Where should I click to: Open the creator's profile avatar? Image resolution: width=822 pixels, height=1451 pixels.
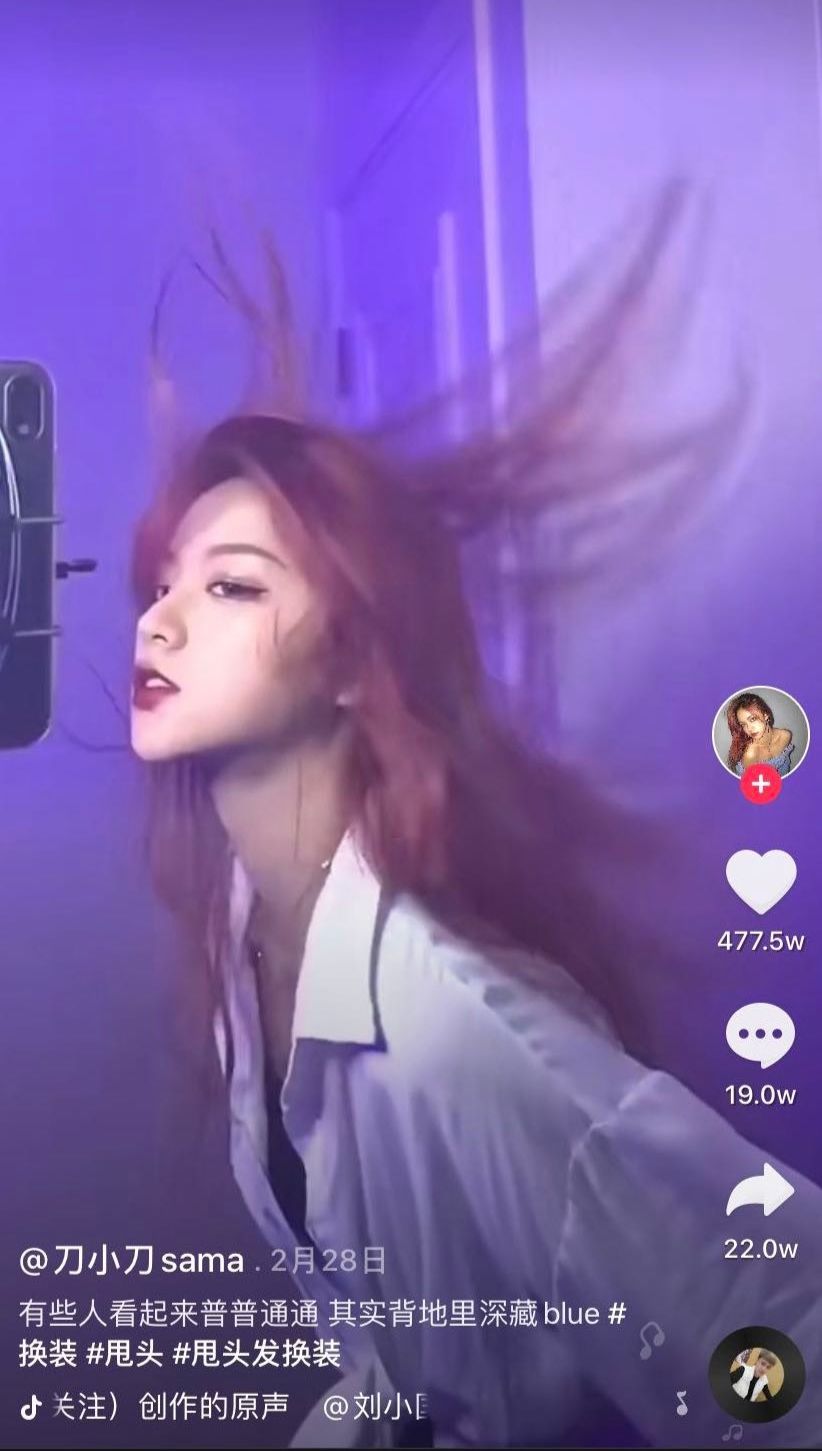760,733
